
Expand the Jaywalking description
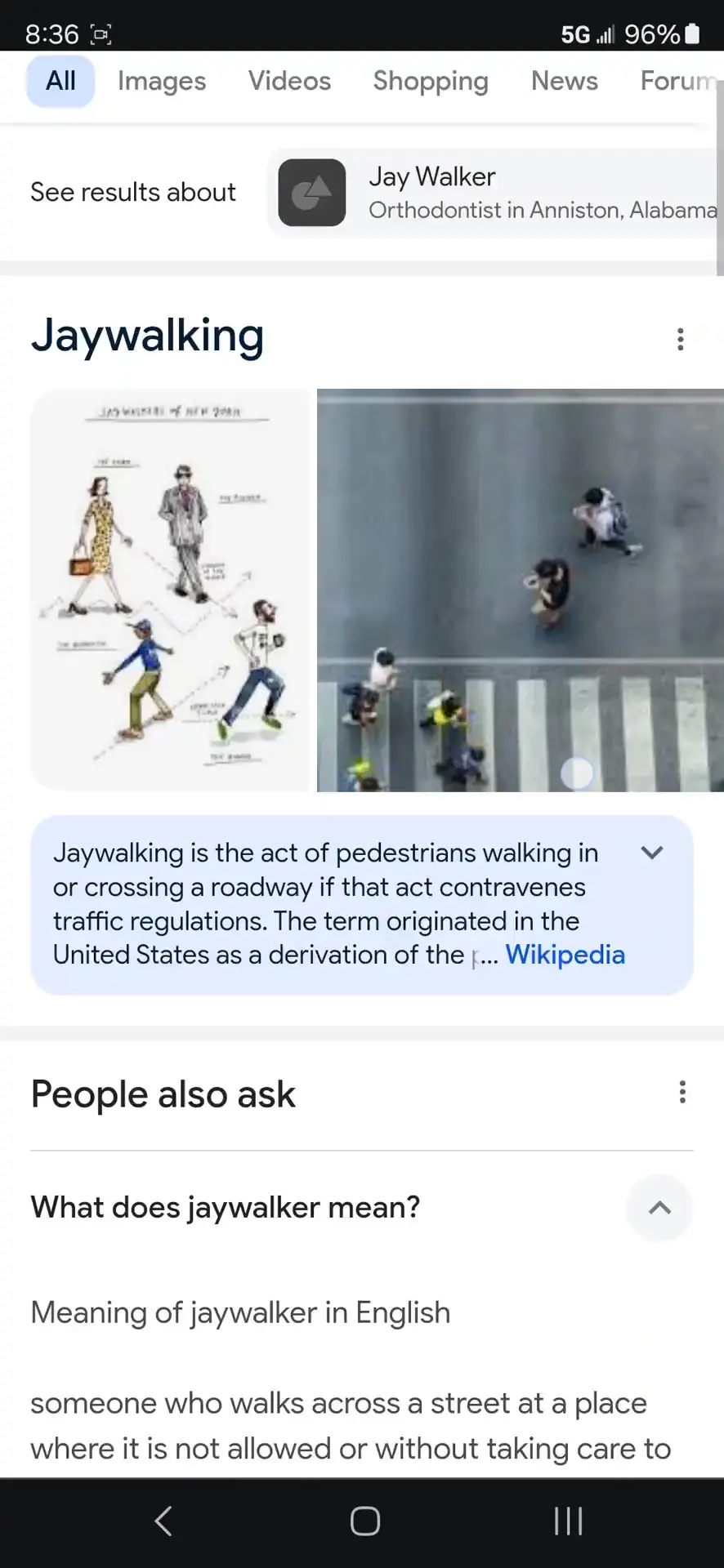pos(652,853)
